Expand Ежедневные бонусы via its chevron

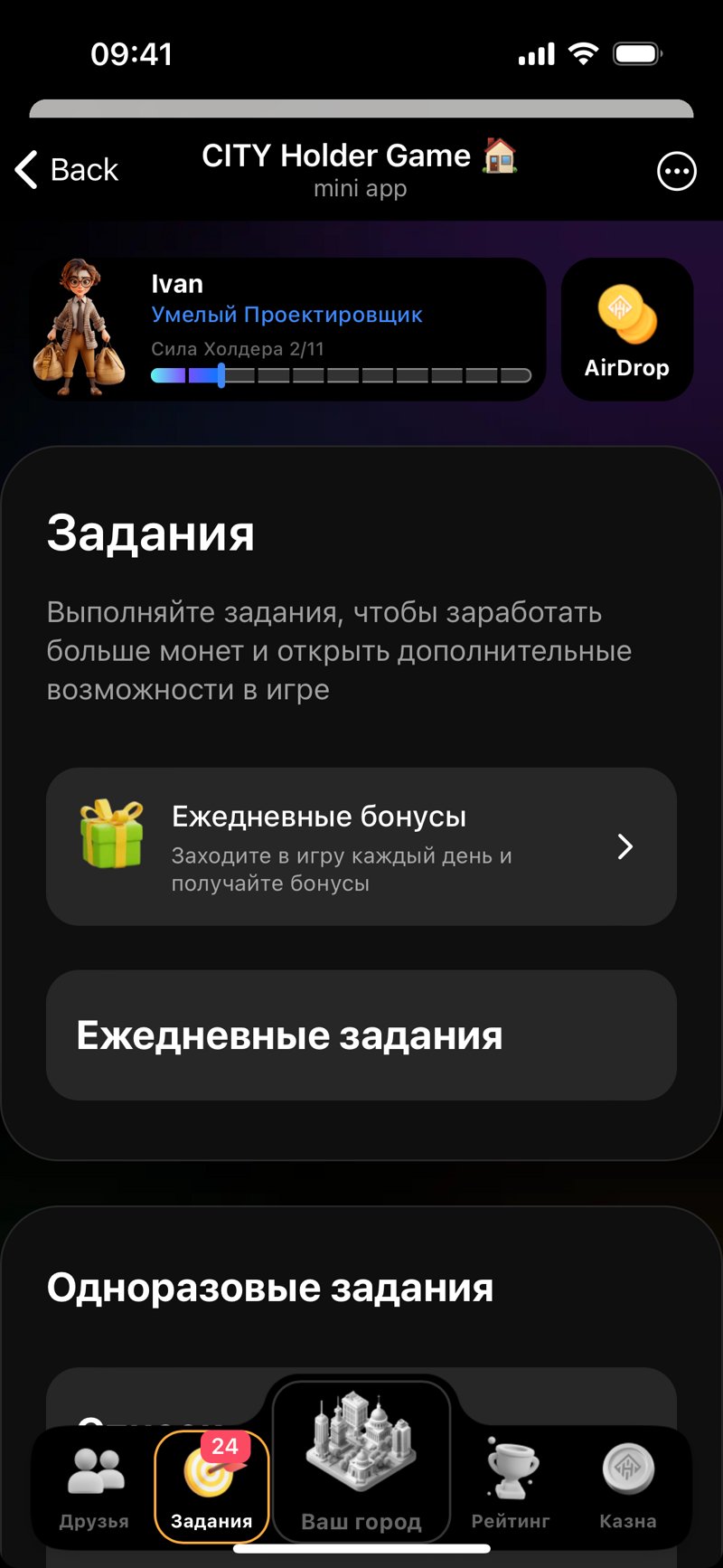click(624, 846)
